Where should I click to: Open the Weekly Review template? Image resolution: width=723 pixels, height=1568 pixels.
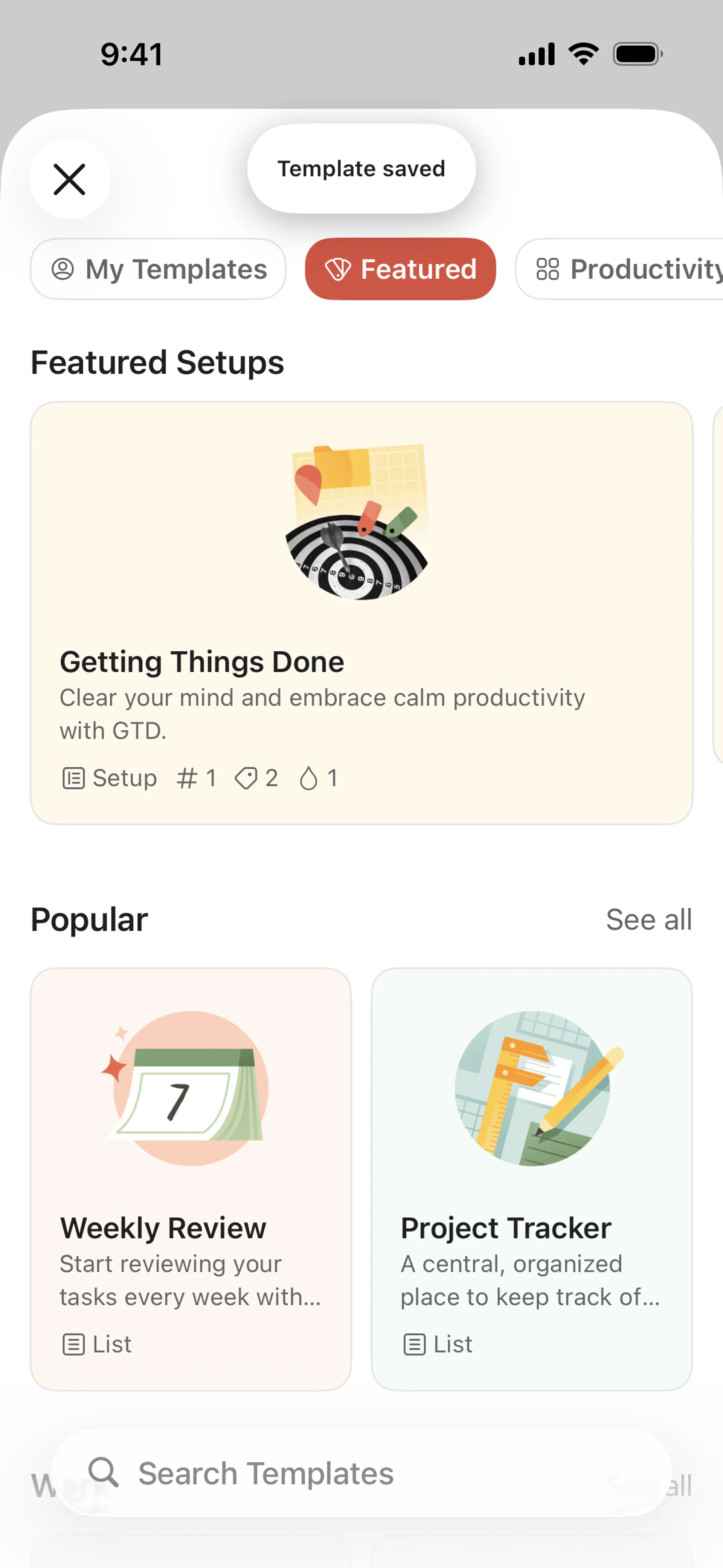click(191, 1178)
